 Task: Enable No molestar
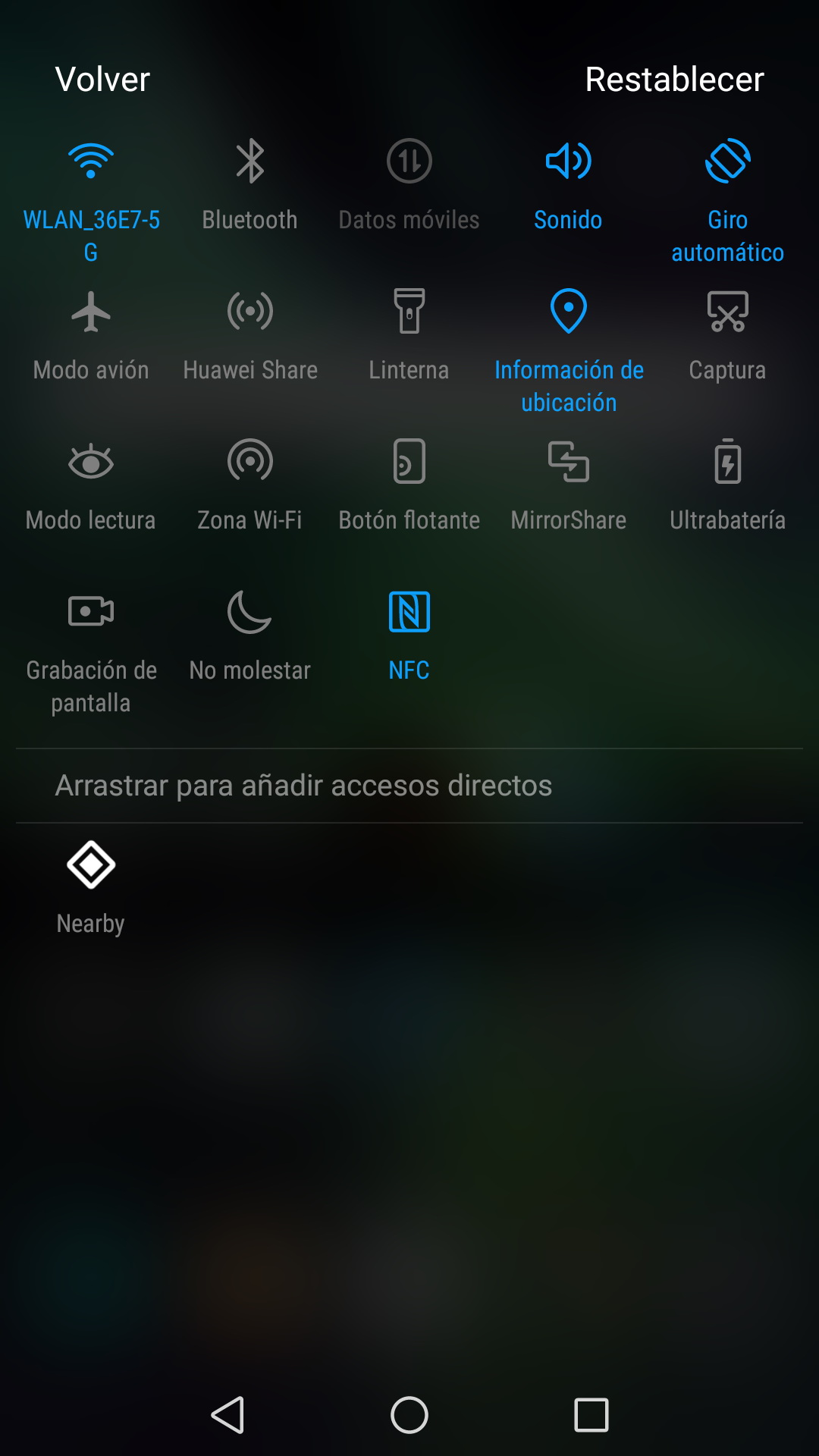249,612
